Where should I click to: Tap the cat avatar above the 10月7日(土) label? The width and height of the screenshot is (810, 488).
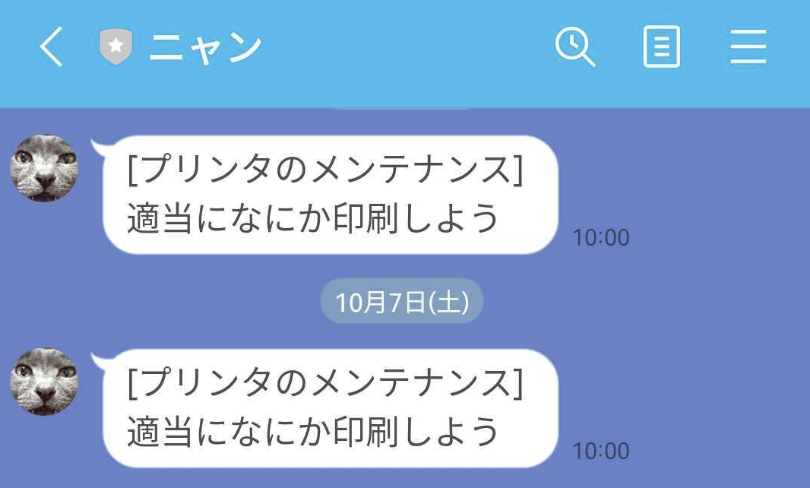[44, 168]
